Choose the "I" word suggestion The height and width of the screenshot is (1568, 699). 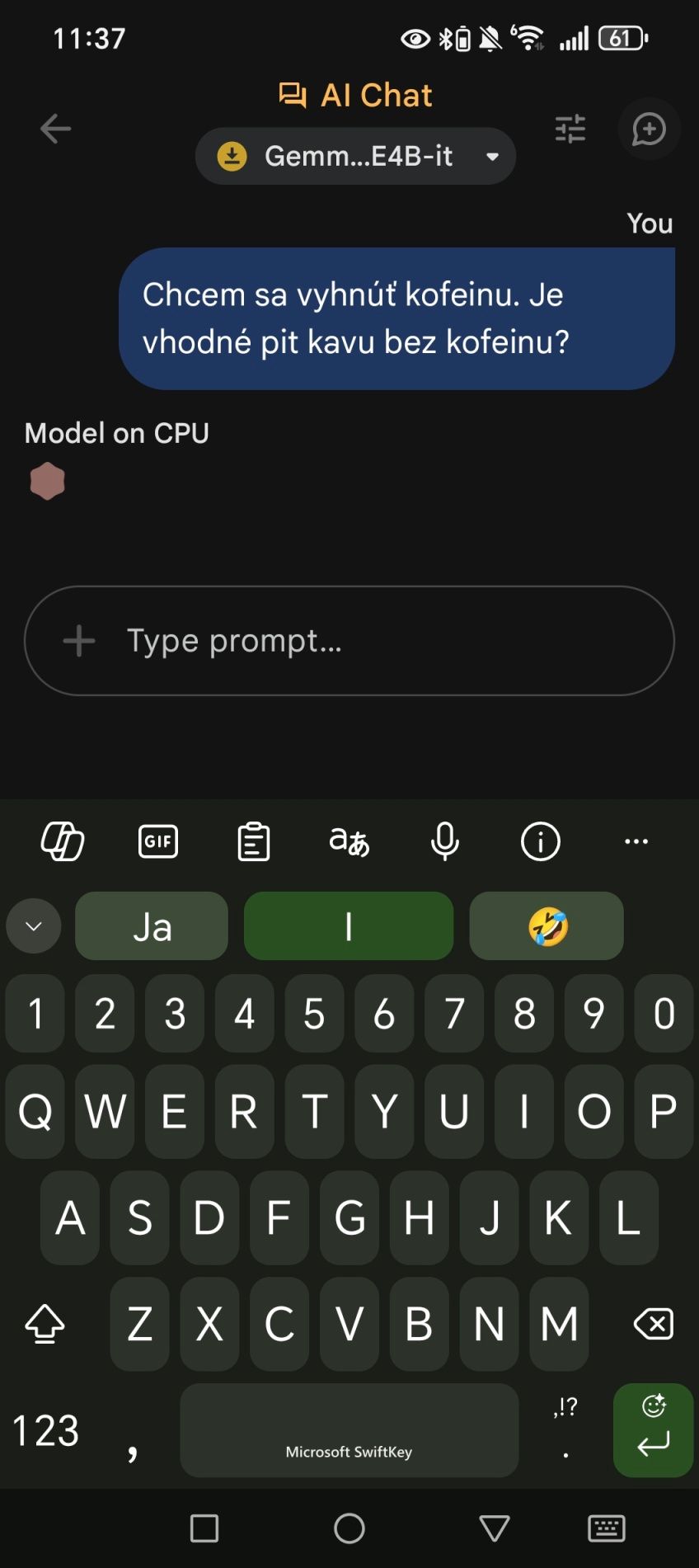click(x=349, y=926)
